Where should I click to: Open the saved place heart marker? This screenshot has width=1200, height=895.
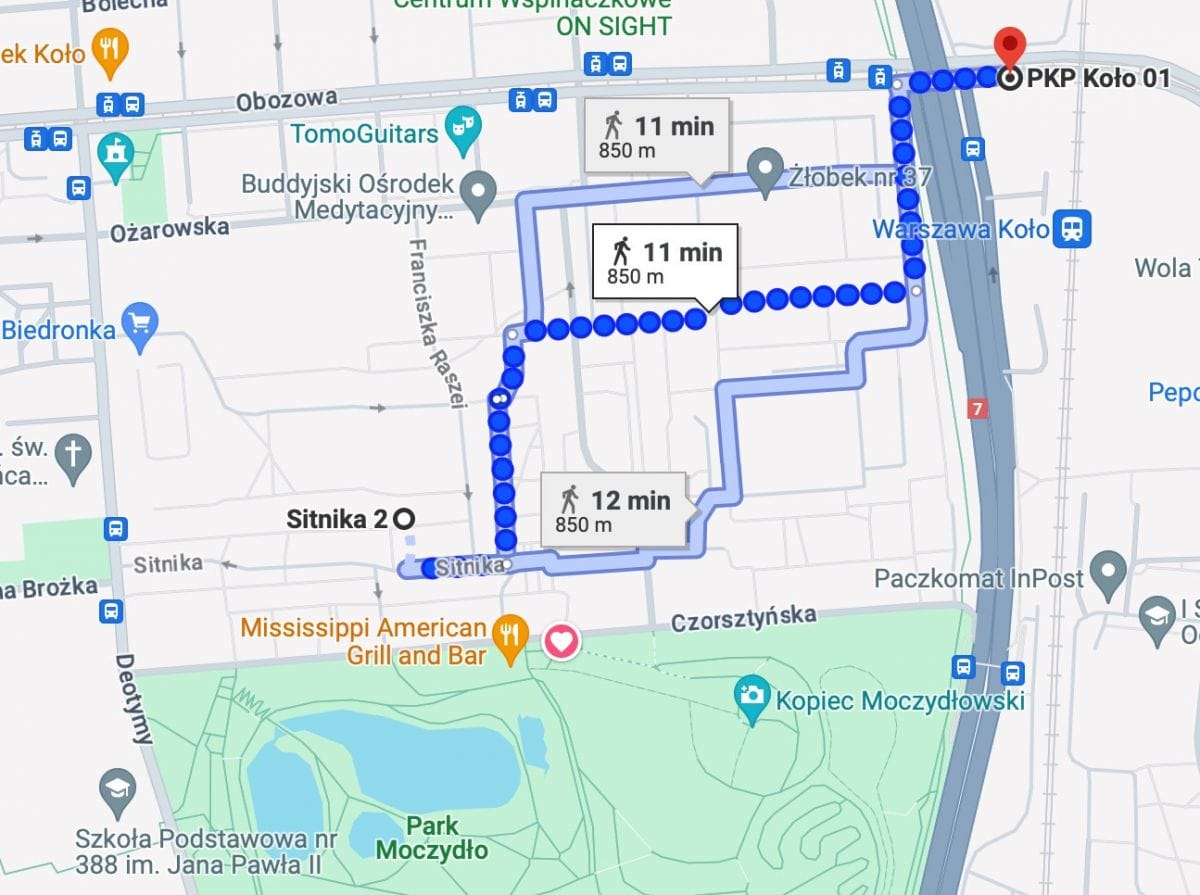point(562,641)
